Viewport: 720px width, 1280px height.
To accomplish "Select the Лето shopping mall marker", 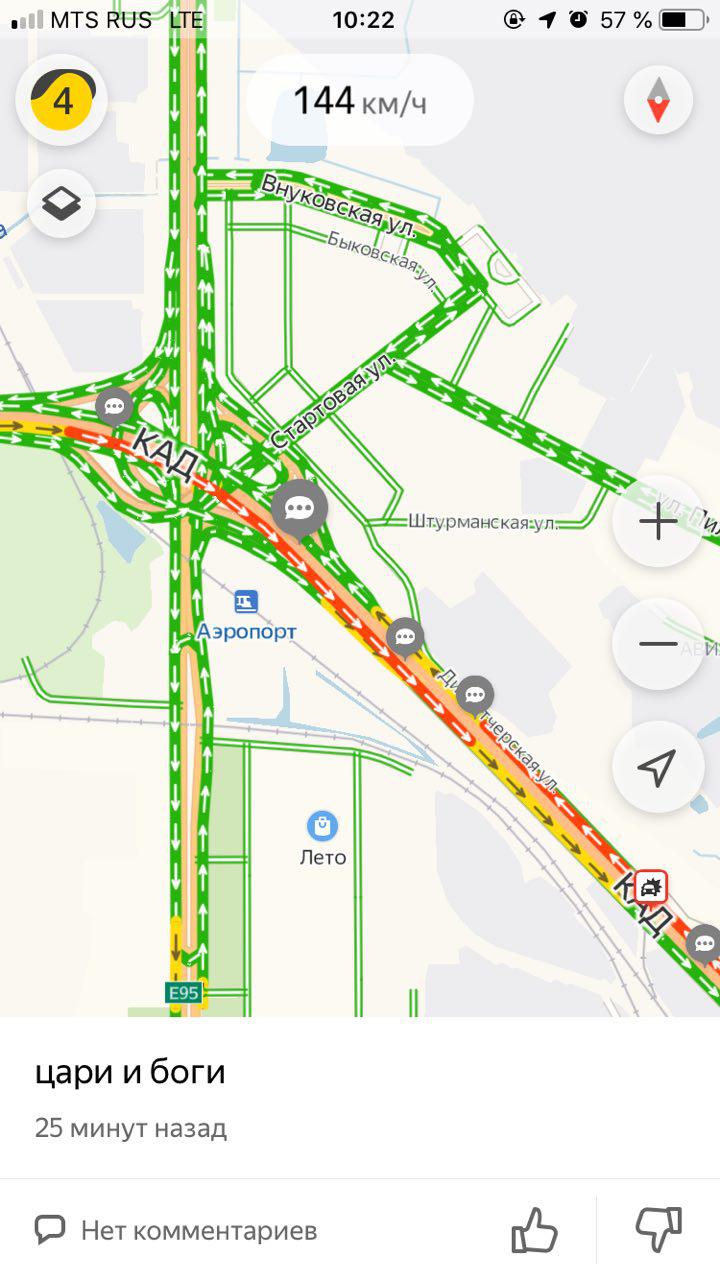I will [322, 826].
